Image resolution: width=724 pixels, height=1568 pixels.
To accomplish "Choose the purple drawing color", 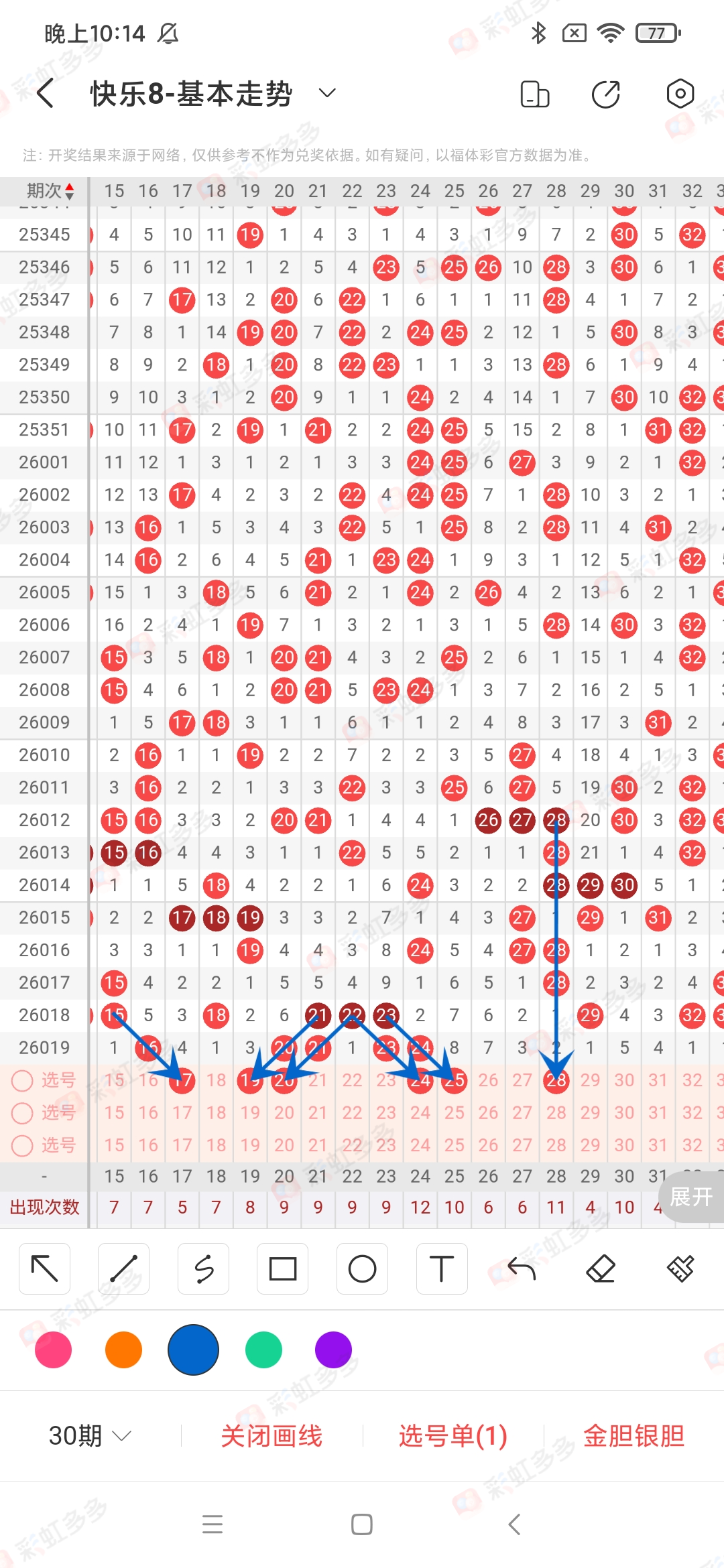I will pyautogui.click(x=333, y=1350).
